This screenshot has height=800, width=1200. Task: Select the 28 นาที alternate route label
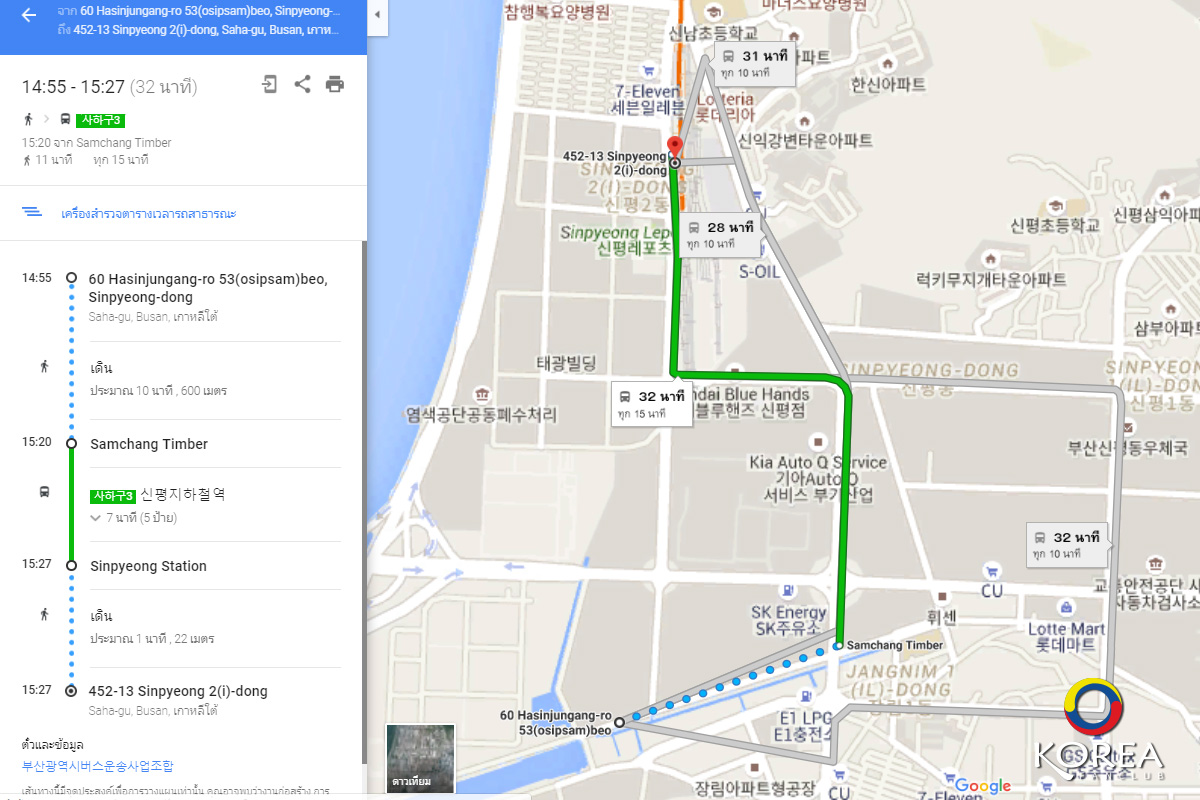click(720, 235)
